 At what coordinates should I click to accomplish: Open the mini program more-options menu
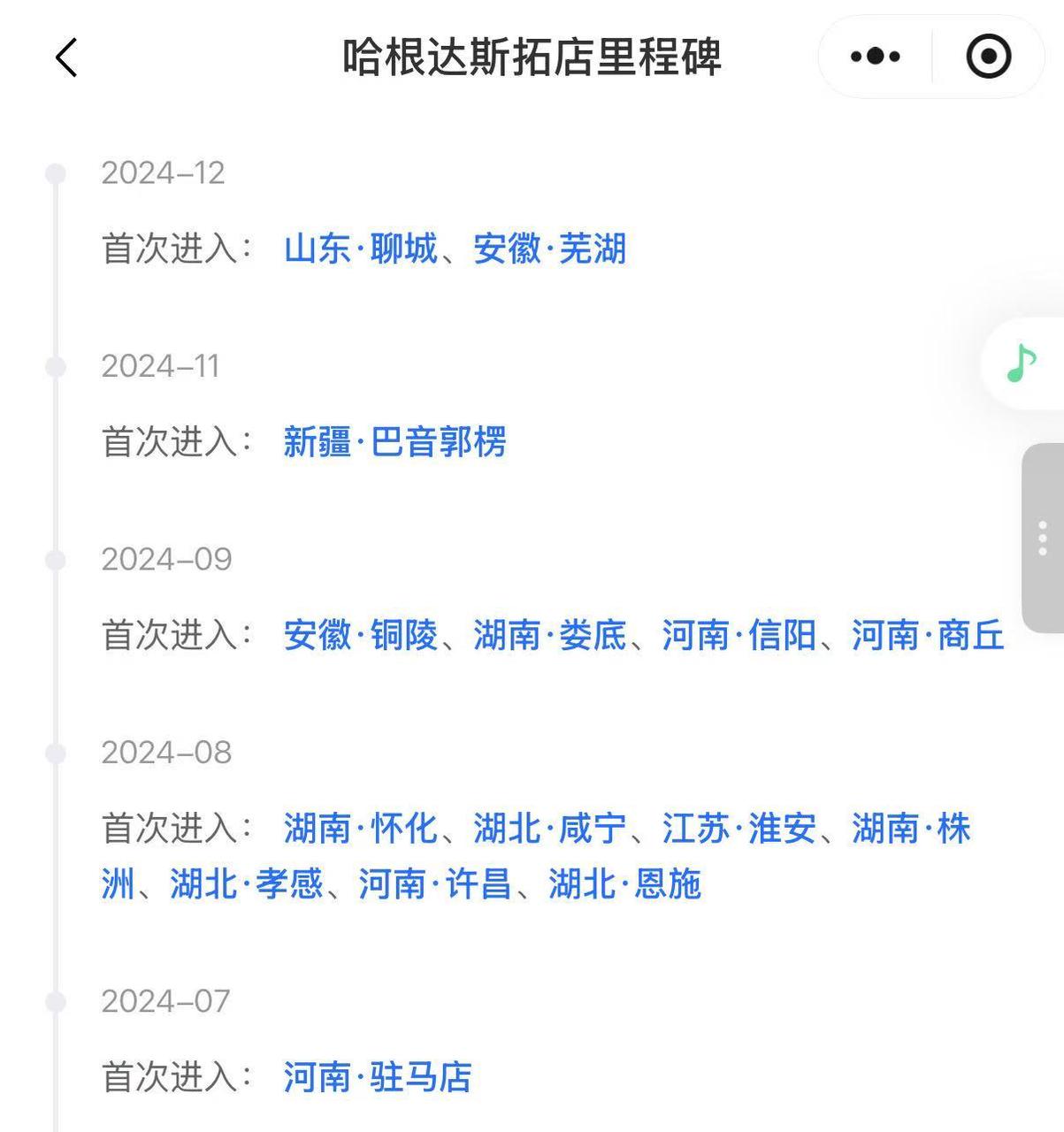point(875,57)
